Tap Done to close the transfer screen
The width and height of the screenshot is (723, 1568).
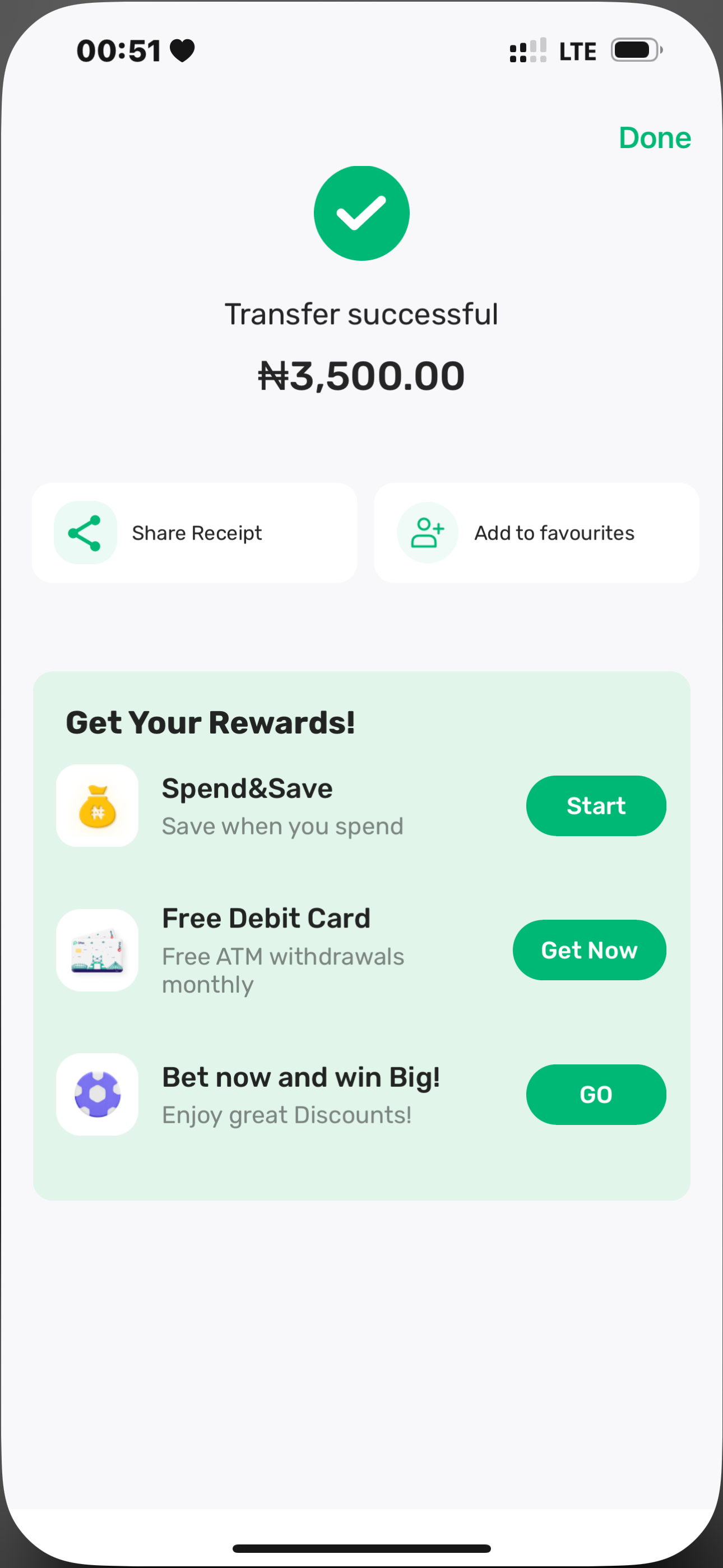tap(654, 137)
